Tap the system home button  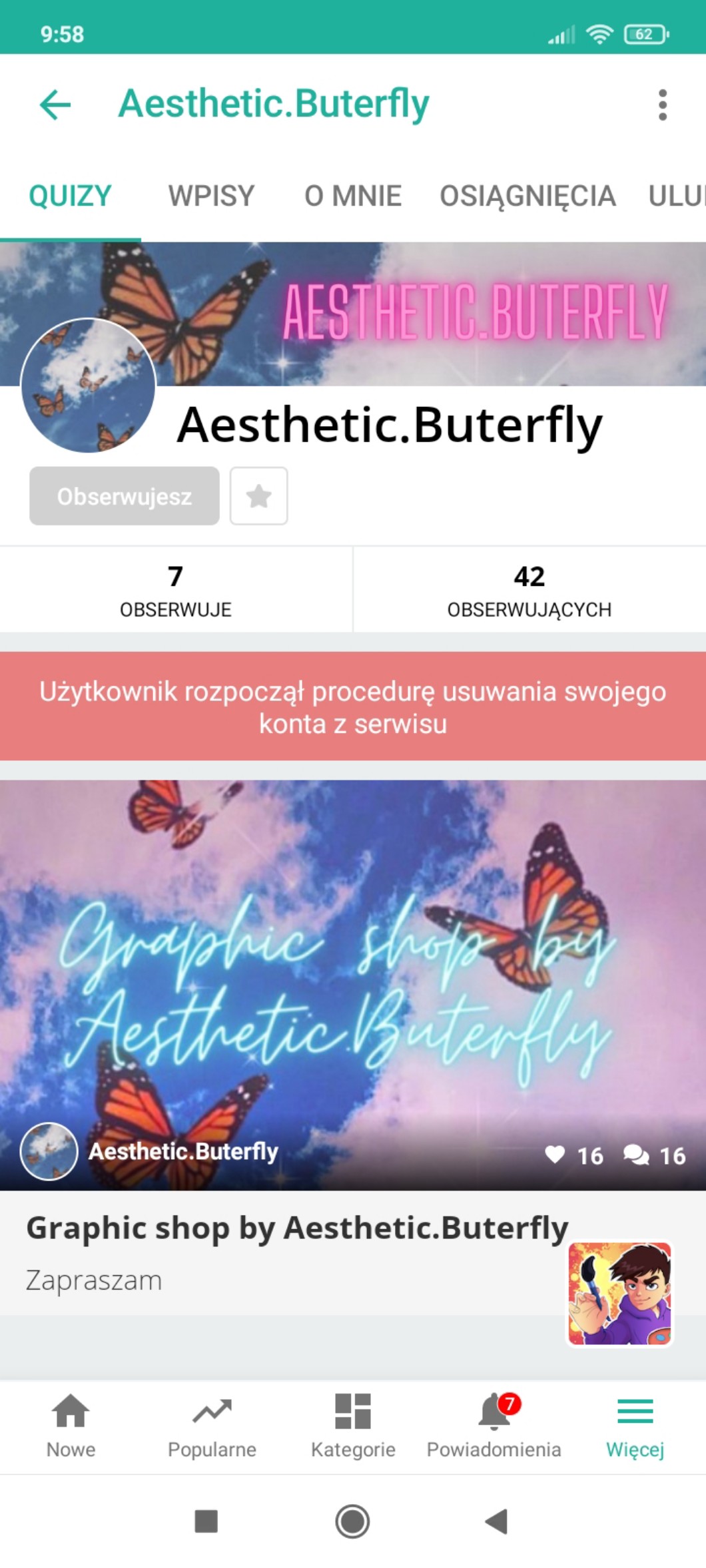[x=352, y=1521]
